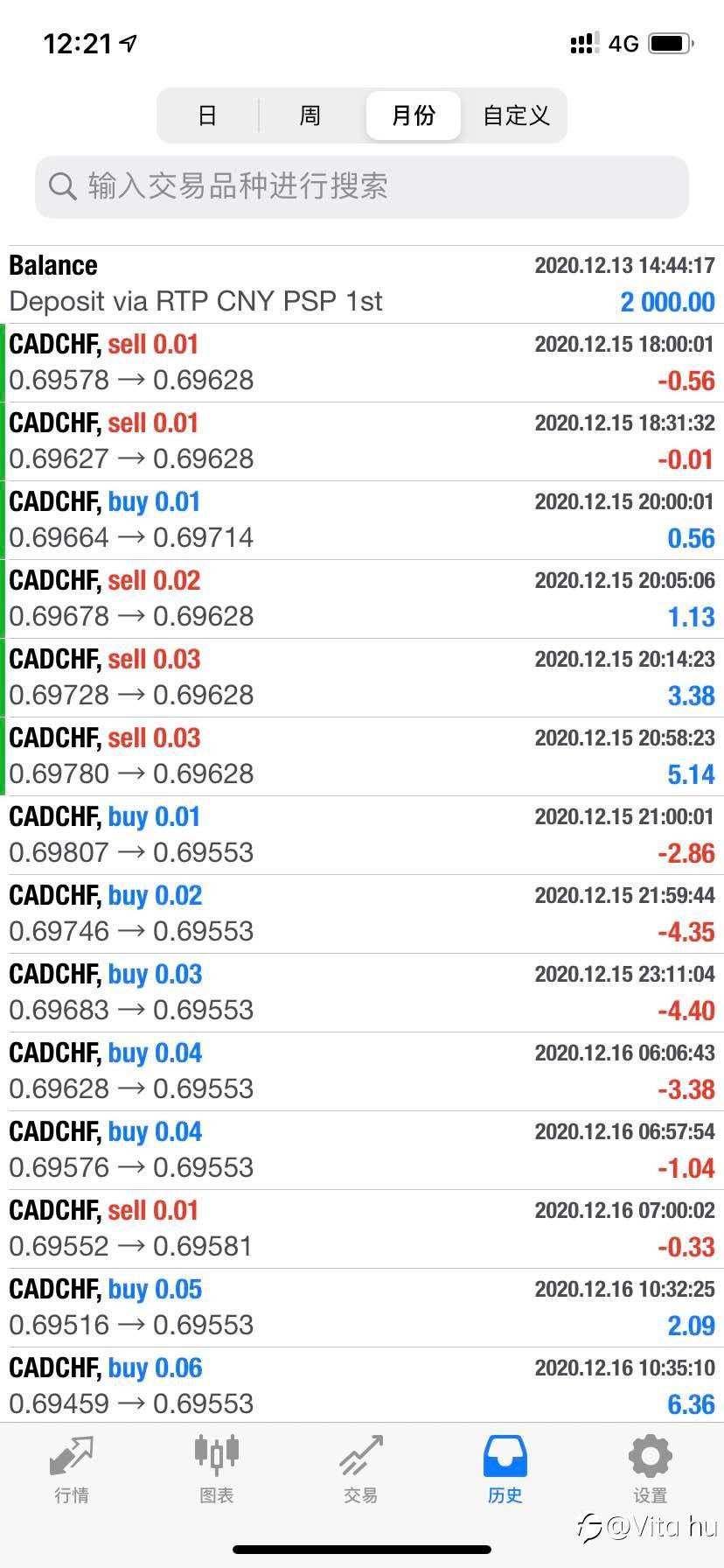The width and height of the screenshot is (724, 1568).
Task: Tap the 输入交易品种进行搜索 search field
Action: point(362,186)
